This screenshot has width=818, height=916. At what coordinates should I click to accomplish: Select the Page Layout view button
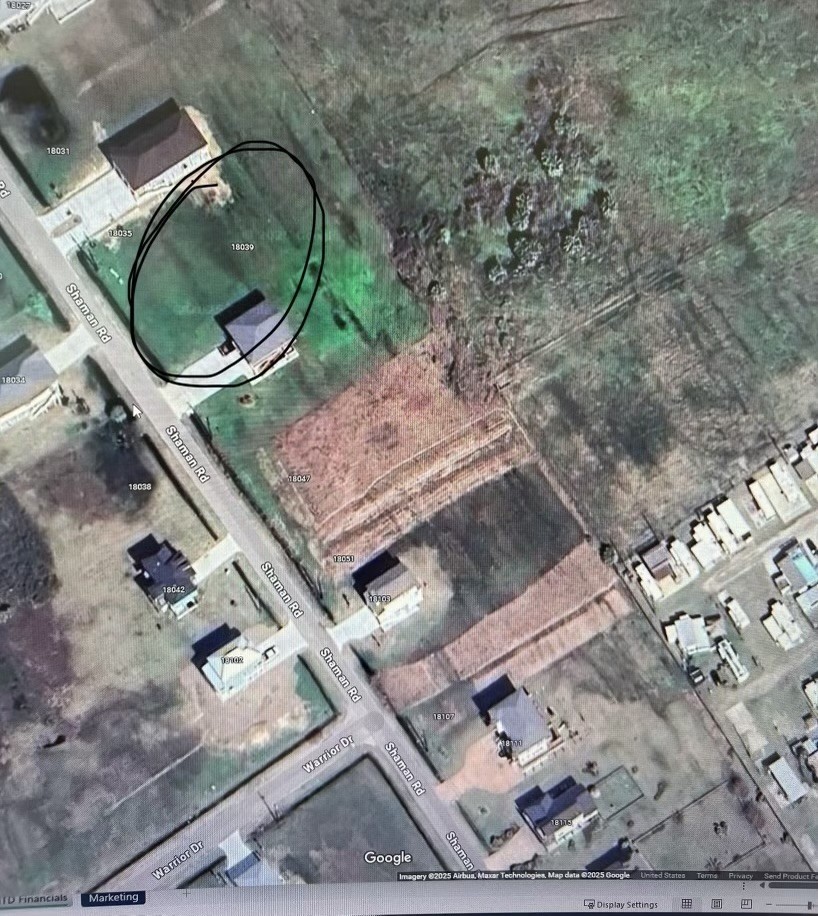click(x=716, y=904)
